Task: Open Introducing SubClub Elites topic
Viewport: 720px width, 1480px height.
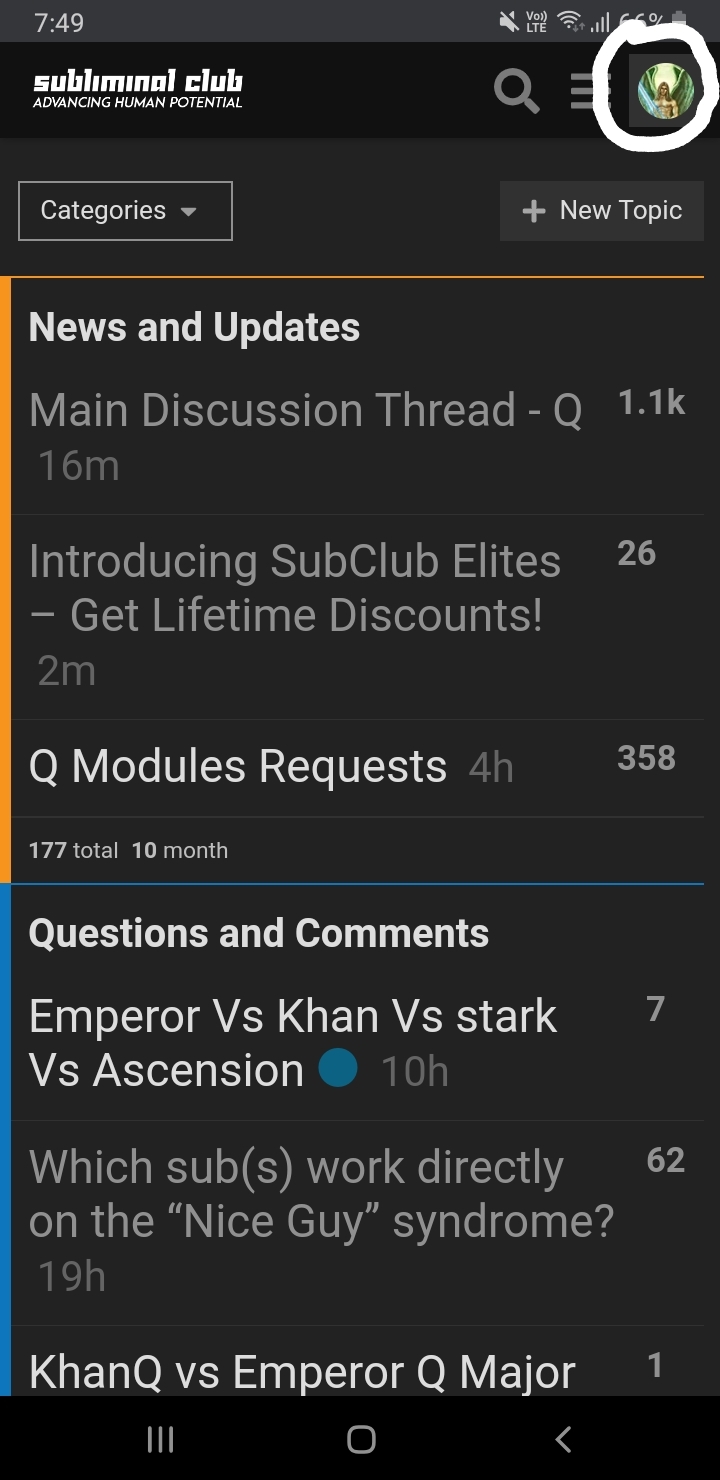Action: (295, 588)
